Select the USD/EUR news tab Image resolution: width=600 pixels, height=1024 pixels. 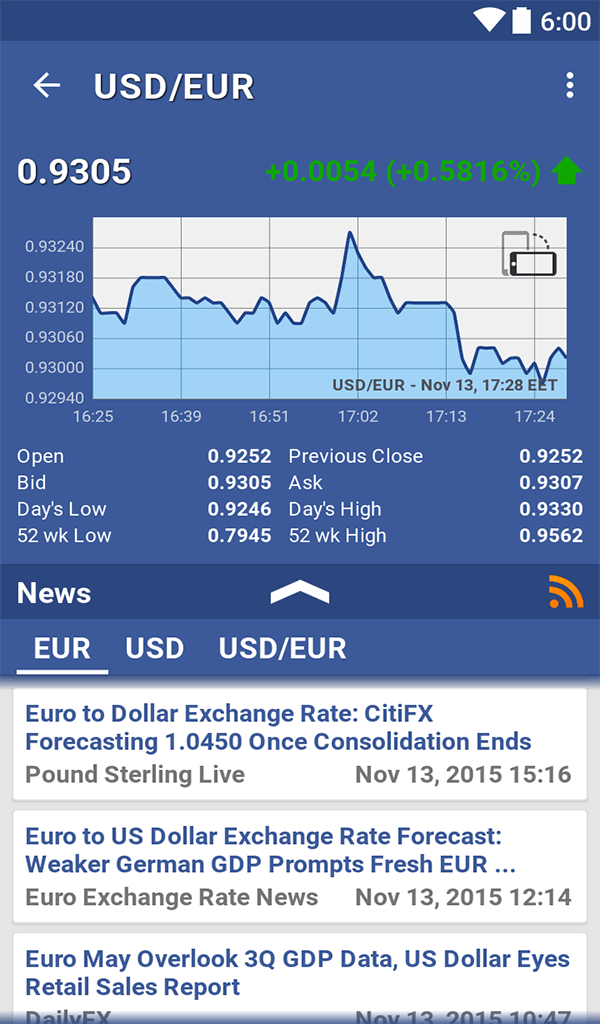point(283,648)
